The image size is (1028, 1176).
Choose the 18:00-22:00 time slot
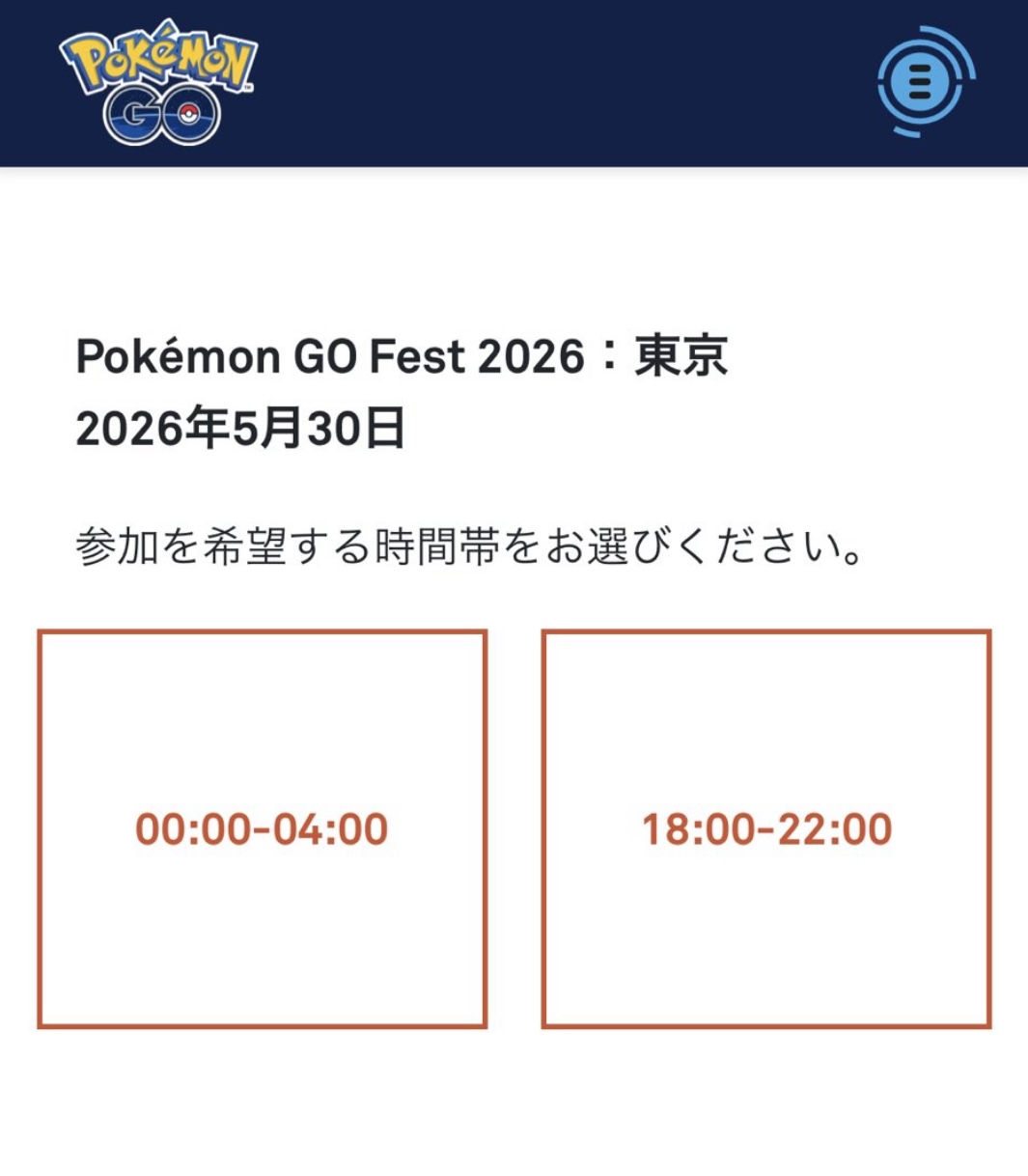(x=766, y=829)
